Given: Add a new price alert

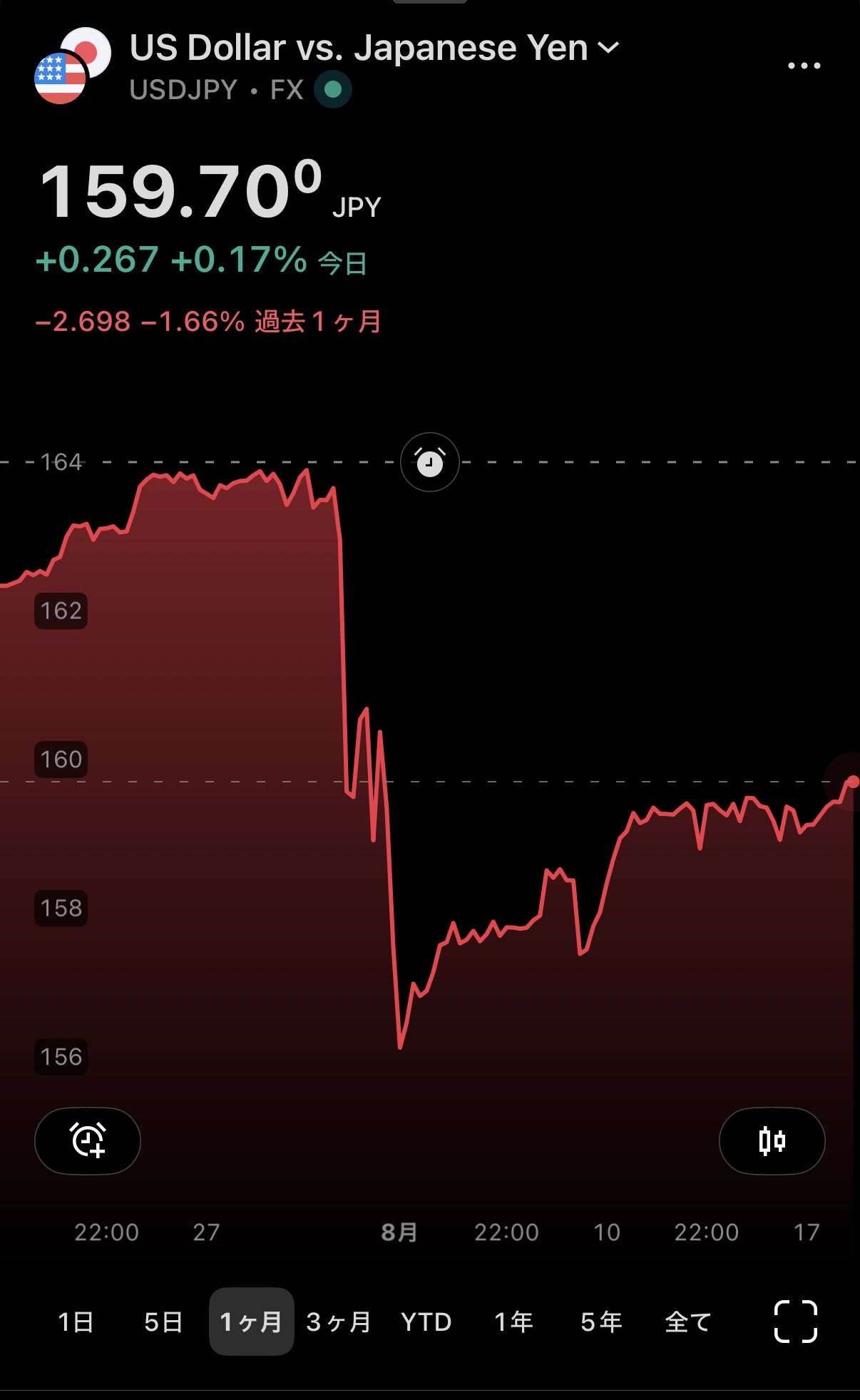Looking at the screenshot, I should coord(88,1141).
